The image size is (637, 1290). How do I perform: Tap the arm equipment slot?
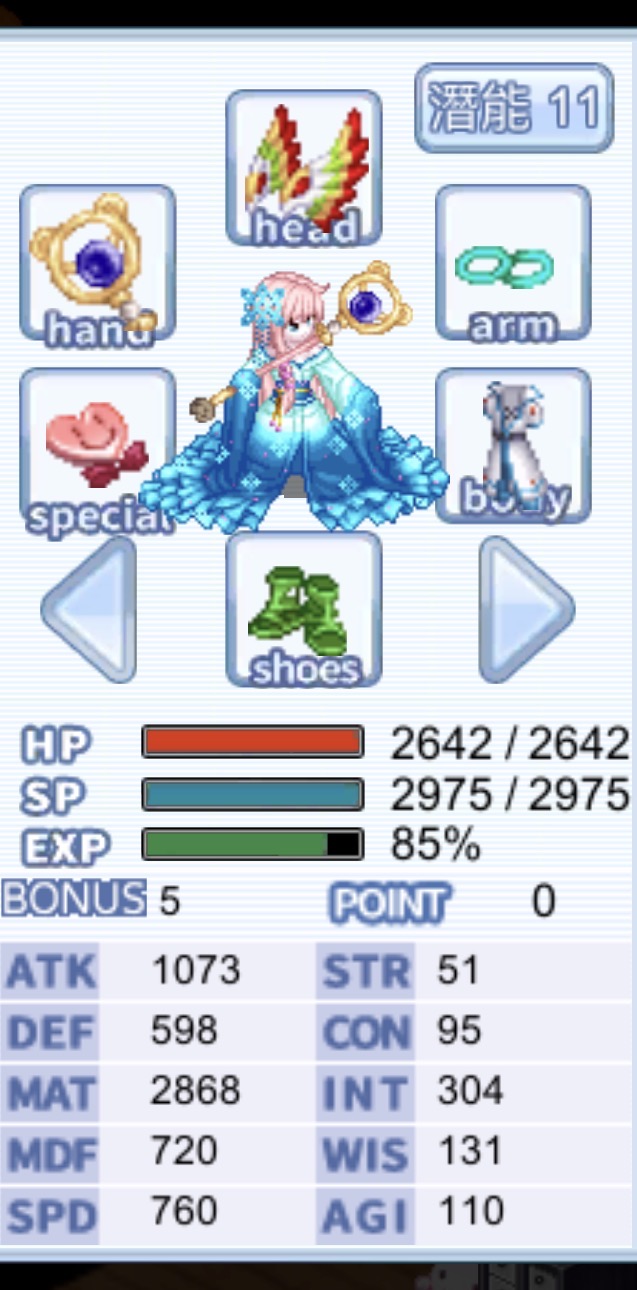pyautogui.click(x=513, y=263)
